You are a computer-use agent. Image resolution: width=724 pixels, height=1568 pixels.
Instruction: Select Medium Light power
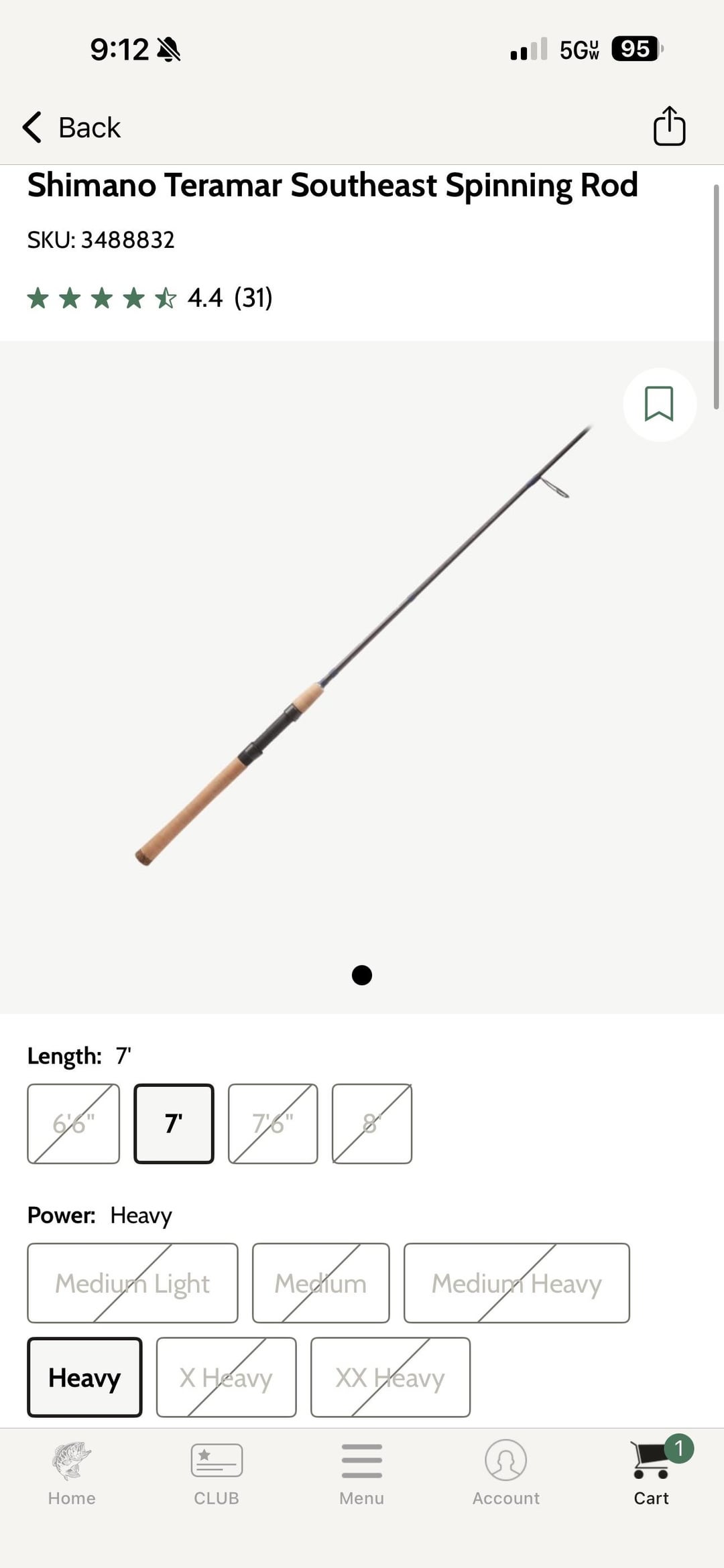click(133, 1283)
